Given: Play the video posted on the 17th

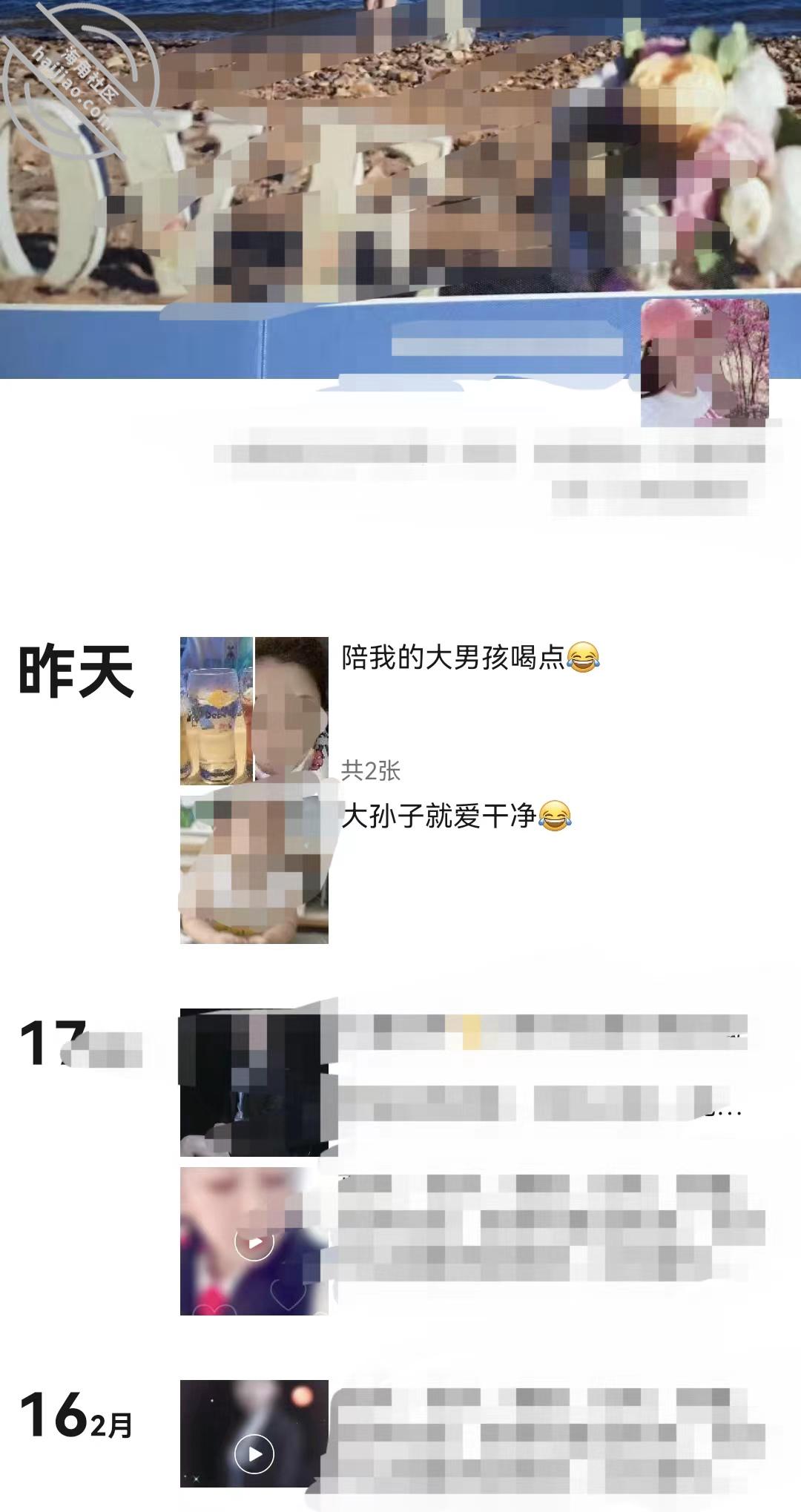Looking at the screenshot, I should point(254,1241).
